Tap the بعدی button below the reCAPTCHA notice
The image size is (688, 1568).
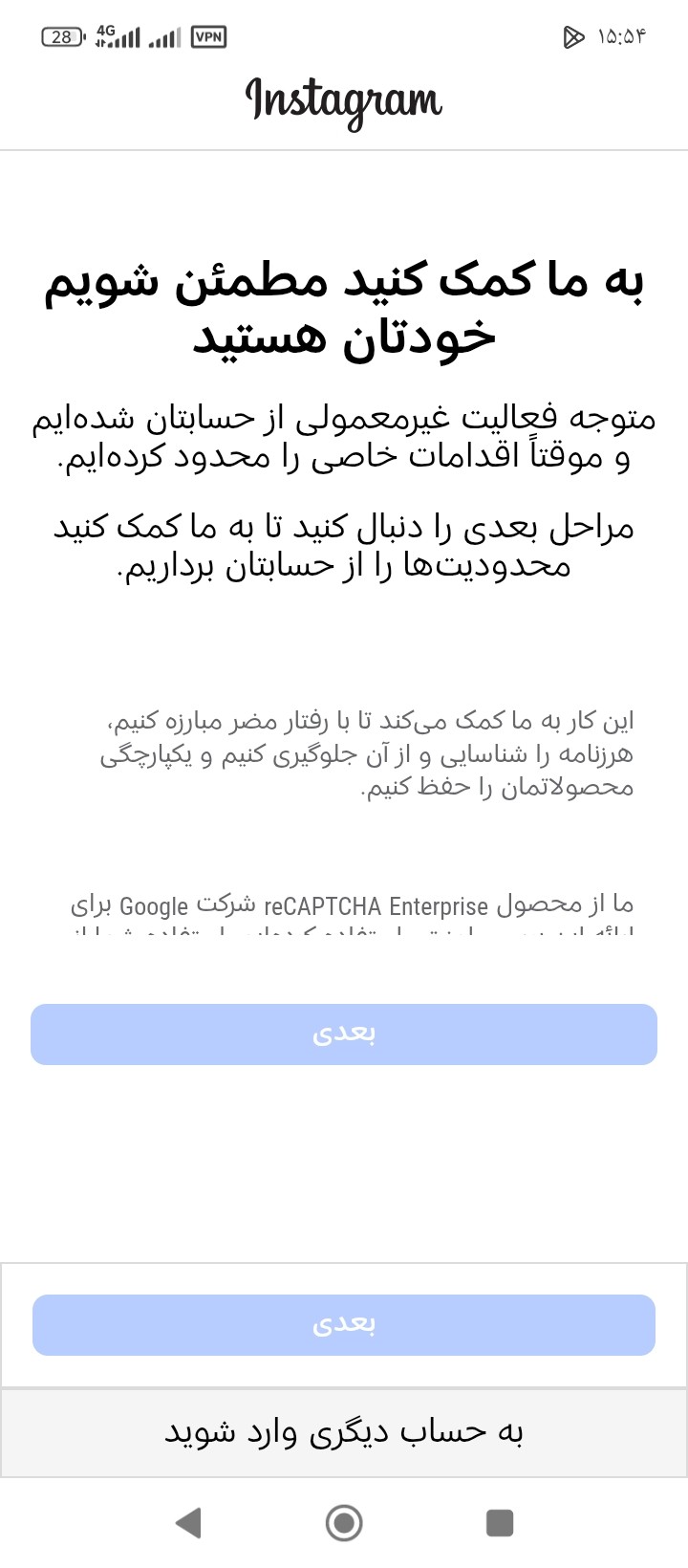pyautogui.click(x=344, y=1034)
